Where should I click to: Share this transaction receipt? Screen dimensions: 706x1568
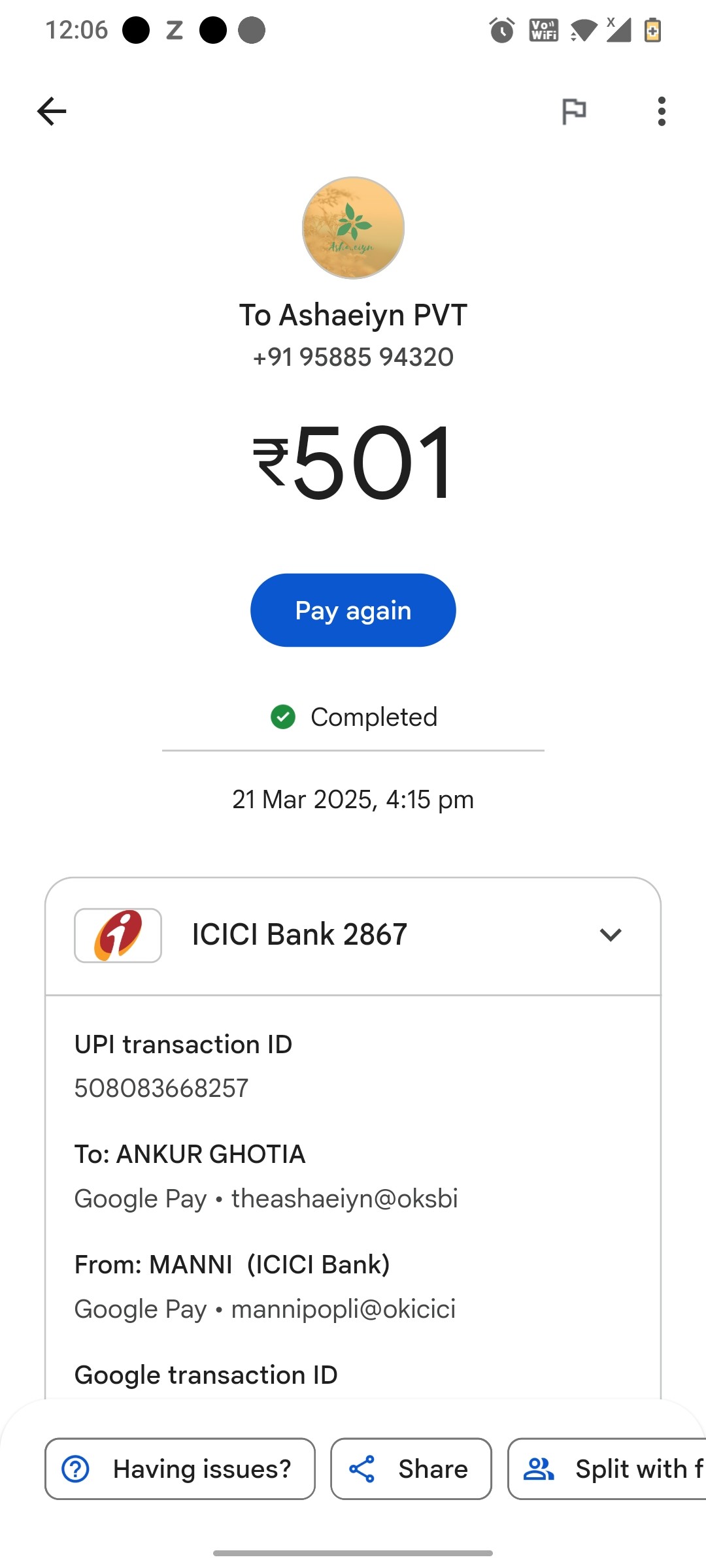tap(411, 1469)
